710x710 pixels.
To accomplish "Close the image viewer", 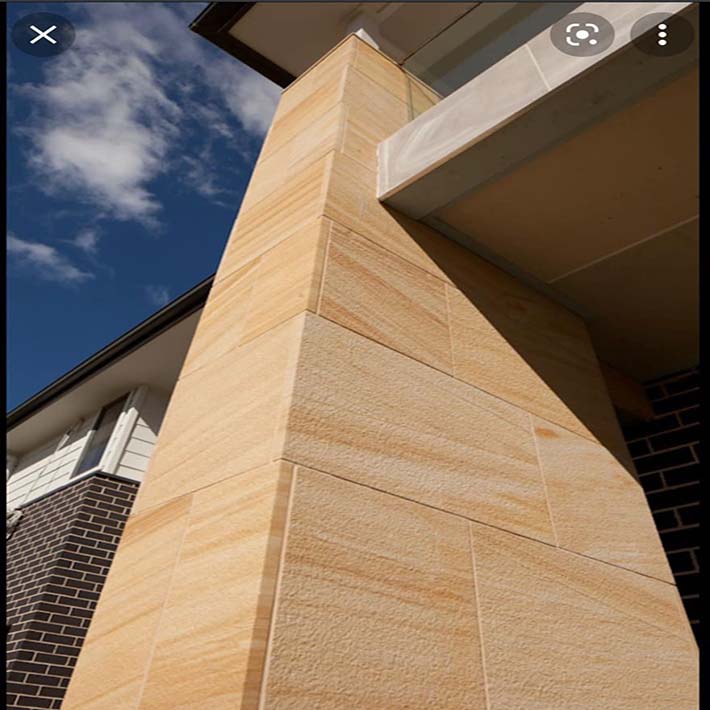I will click(43, 35).
